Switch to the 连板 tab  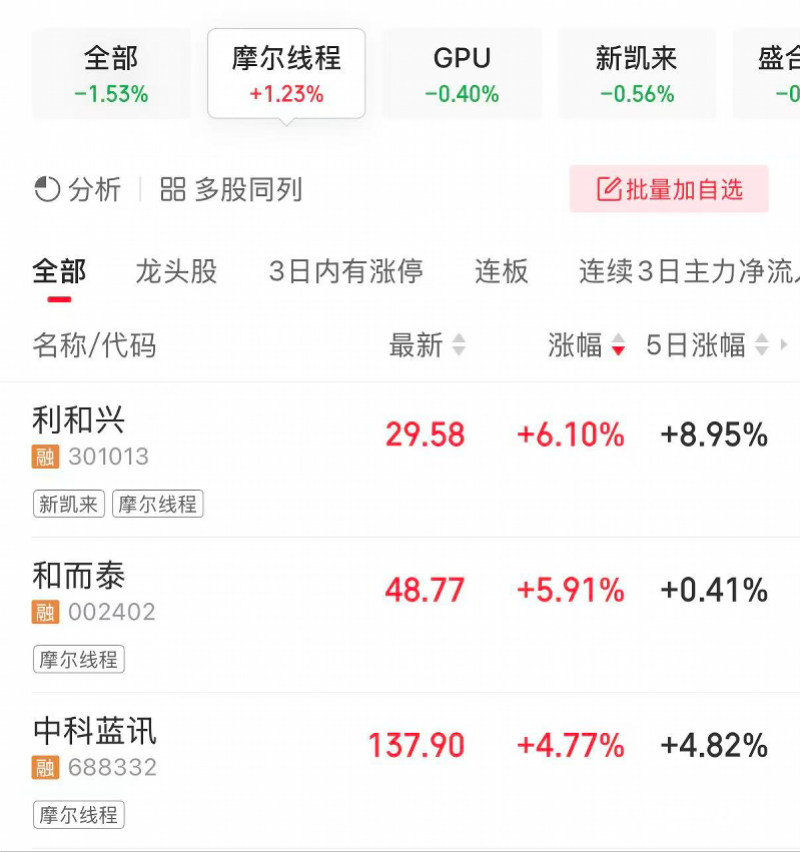point(500,272)
